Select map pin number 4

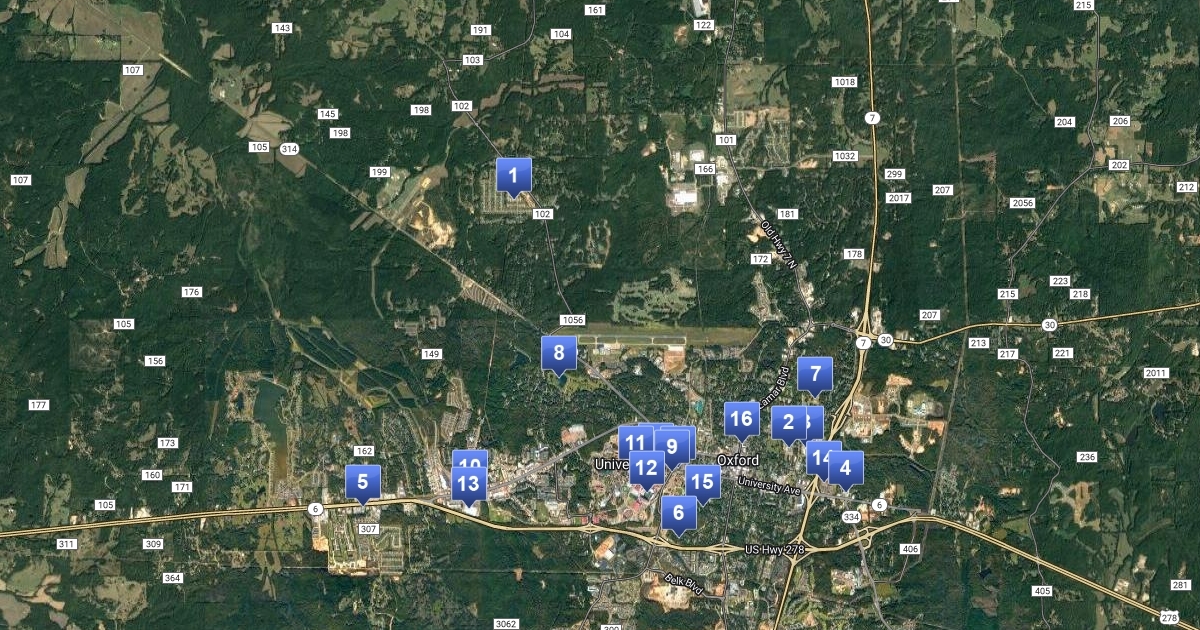[x=846, y=468]
